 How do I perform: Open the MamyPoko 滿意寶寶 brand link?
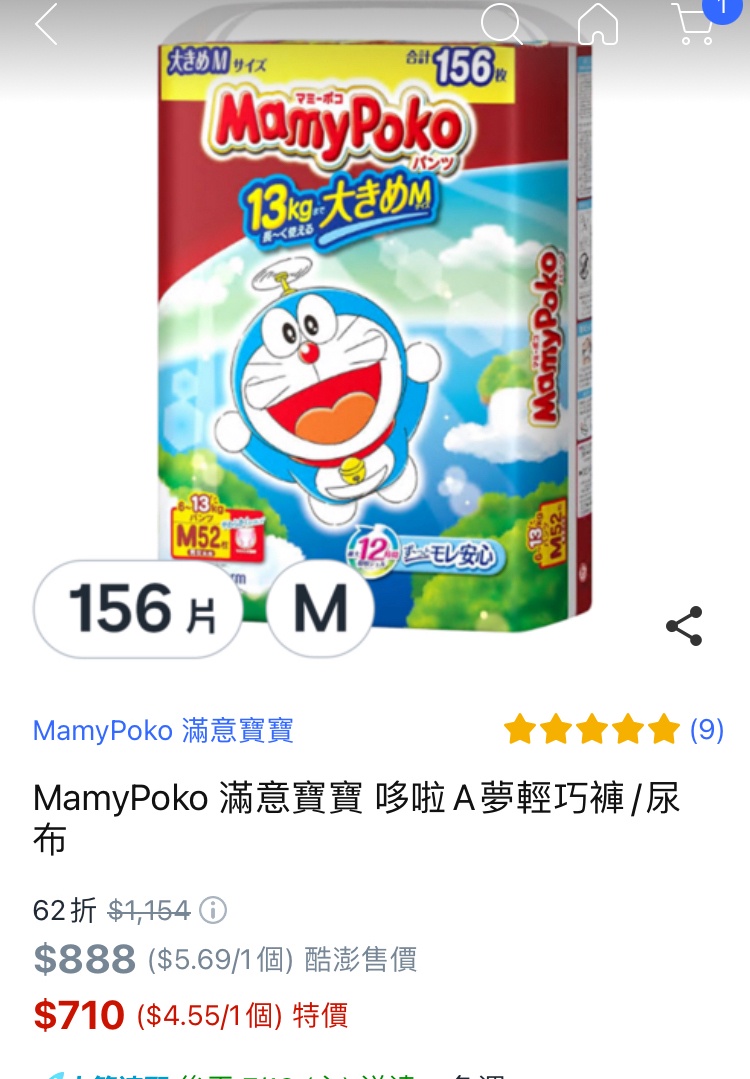pos(163,730)
